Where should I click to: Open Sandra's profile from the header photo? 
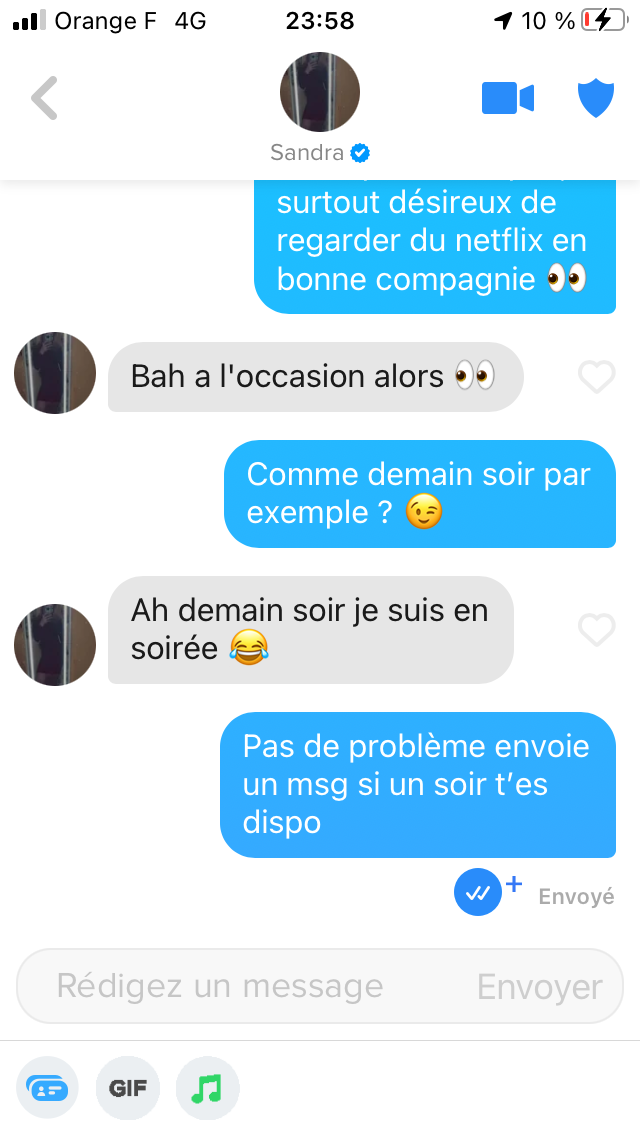[319, 93]
